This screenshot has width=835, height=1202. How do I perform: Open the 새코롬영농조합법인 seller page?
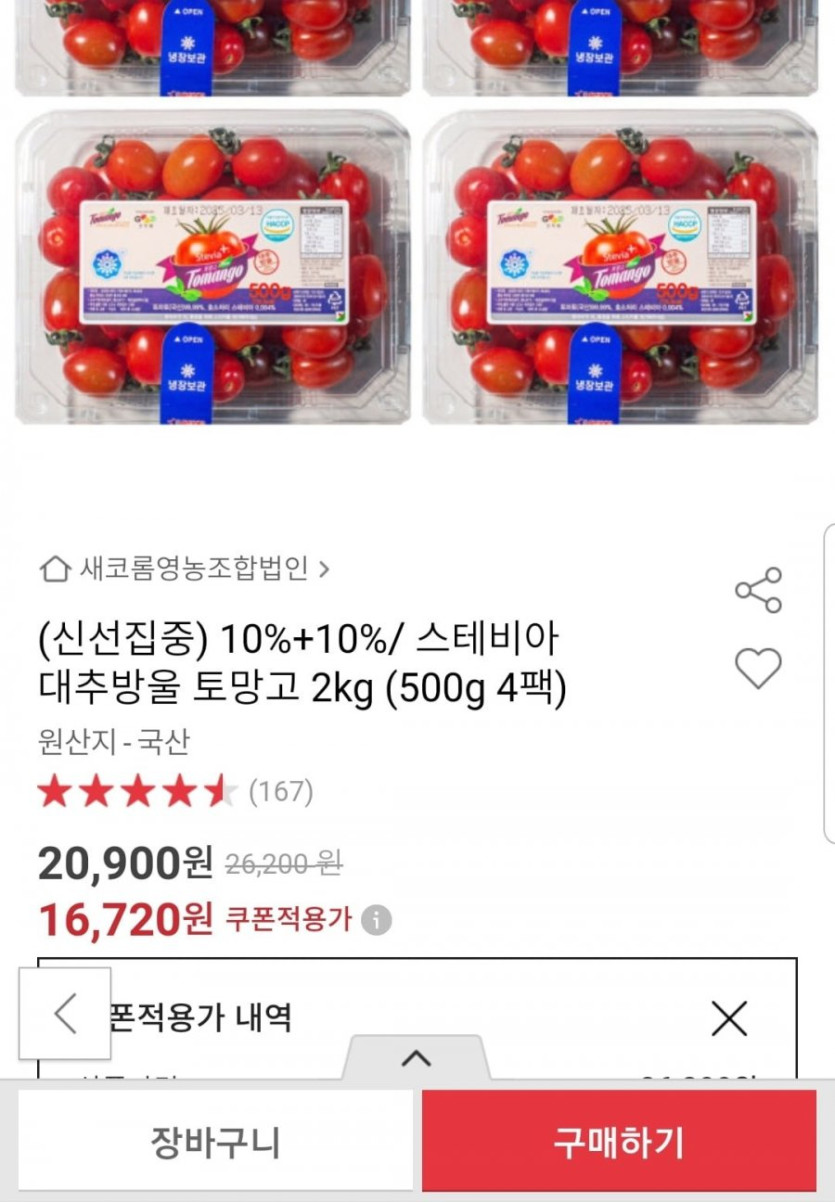tap(185, 570)
